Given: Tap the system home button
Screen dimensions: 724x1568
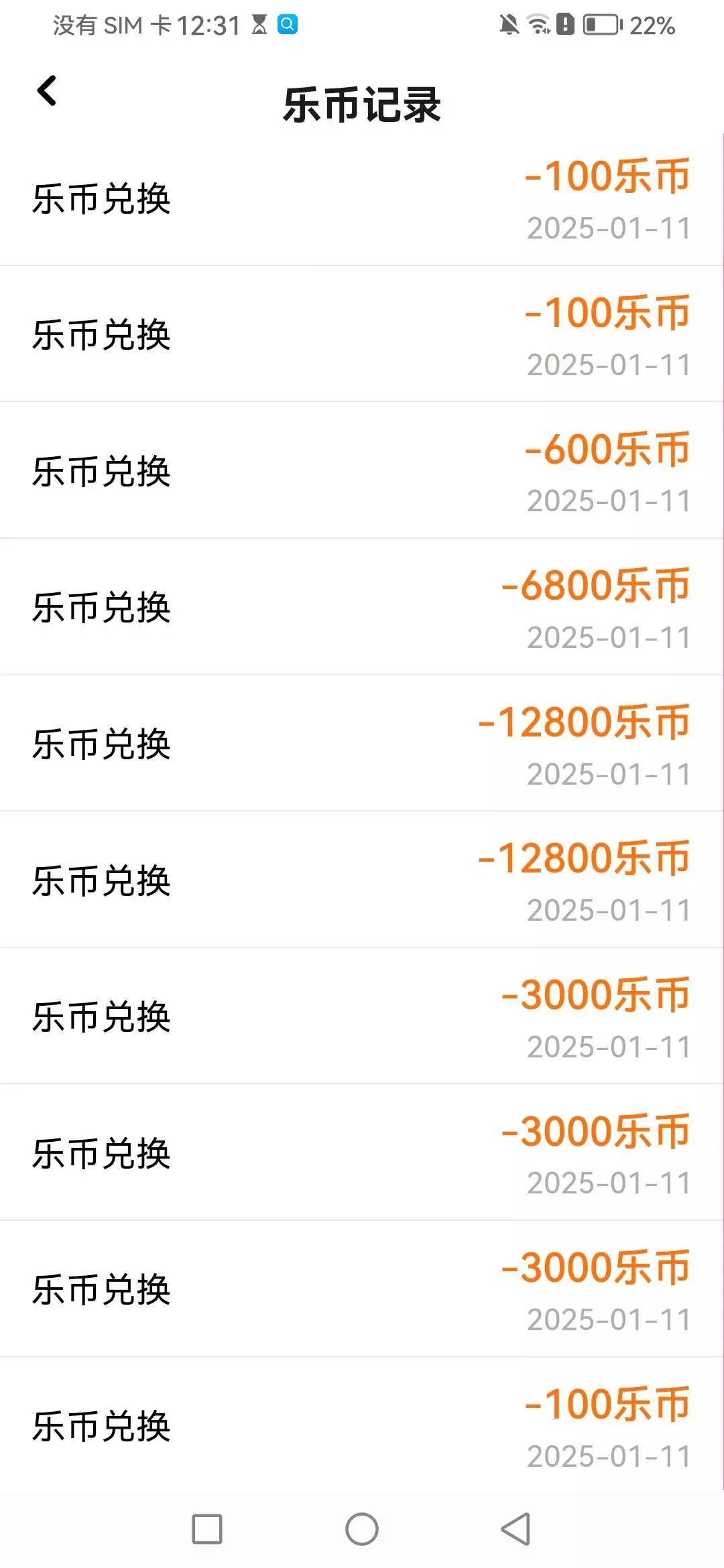Looking at the screenshot, I should coord(362,1529).
